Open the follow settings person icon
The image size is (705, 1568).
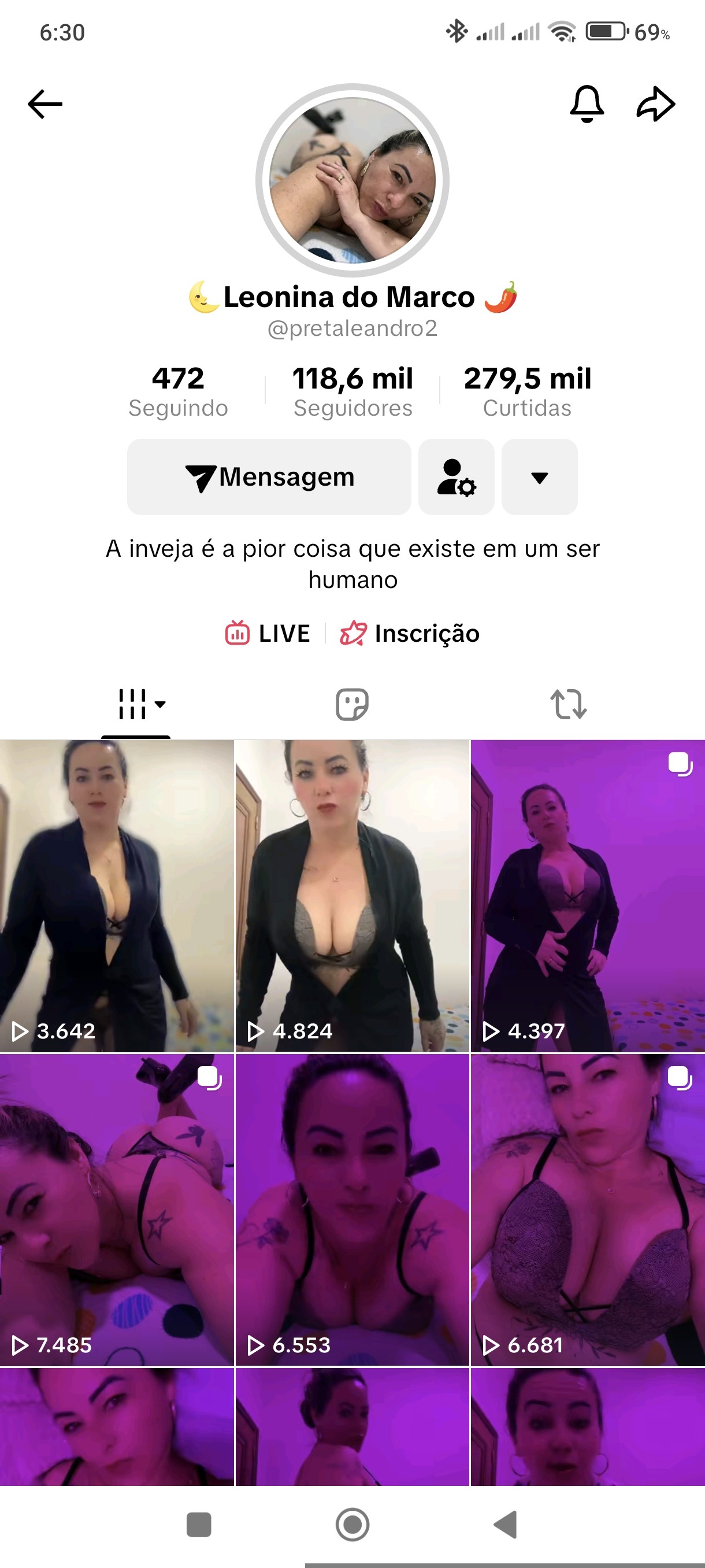(456, 477)
